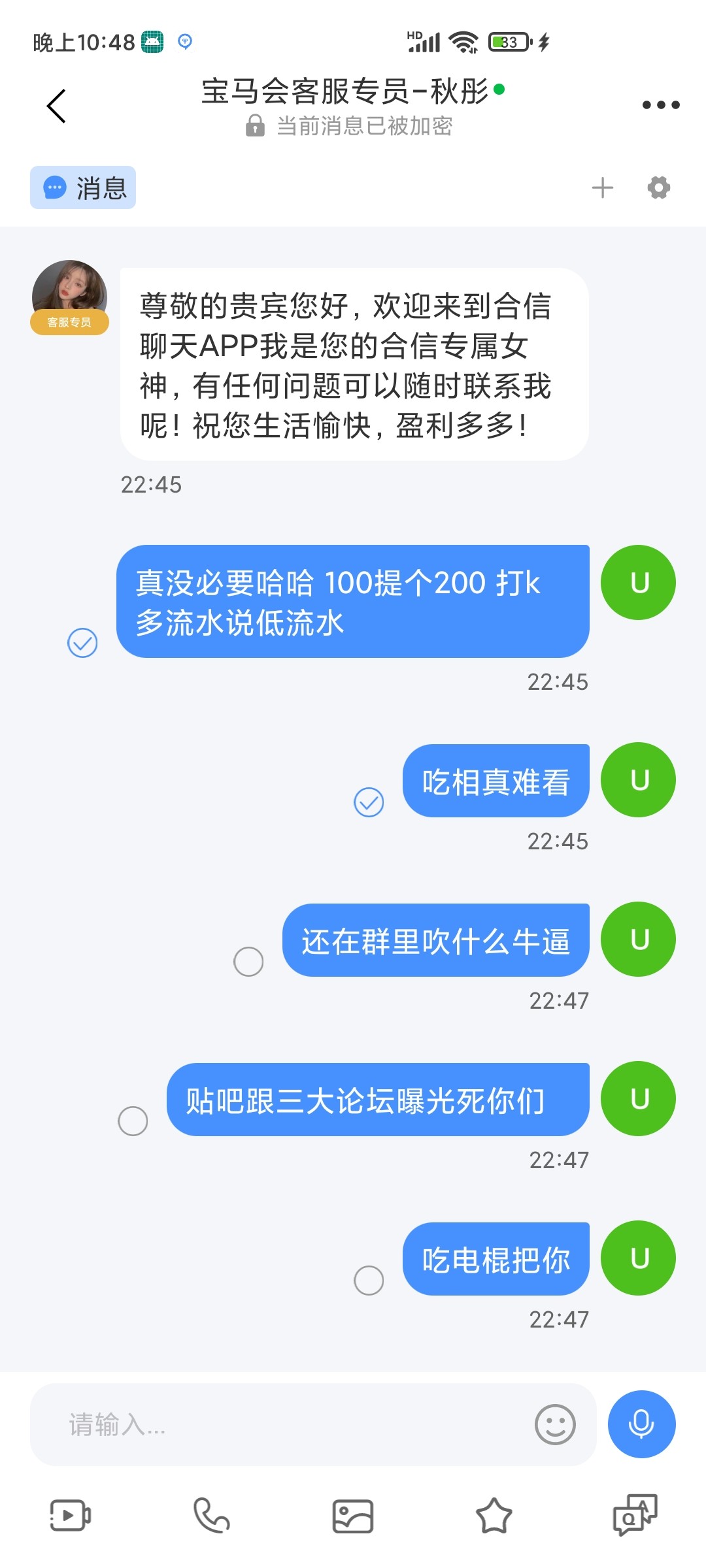Tap the Wi-Fi icon in the status bar
Image resolution: width=706 pixels, height=1568 pixels.
(x=464, y=41)
